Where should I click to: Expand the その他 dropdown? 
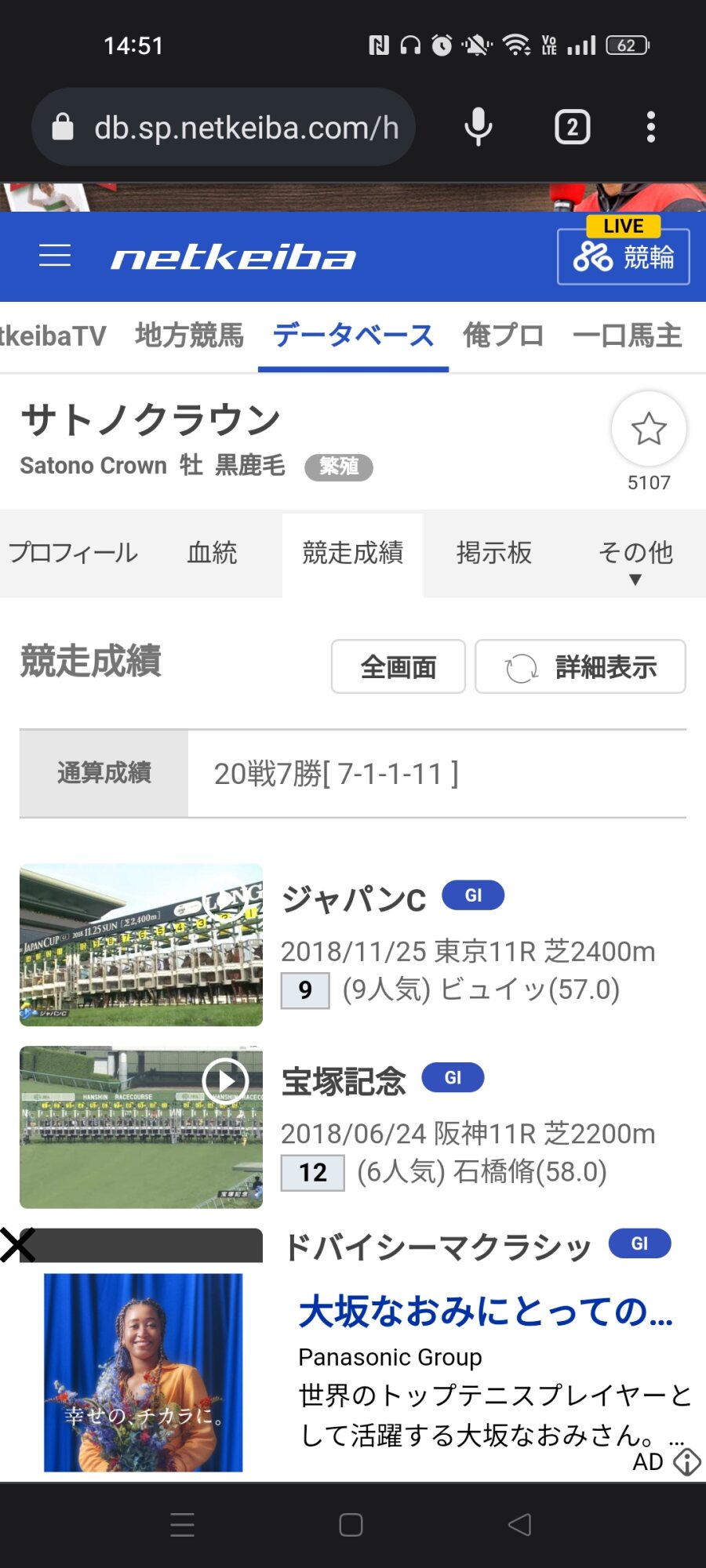[x=635, y=558]
